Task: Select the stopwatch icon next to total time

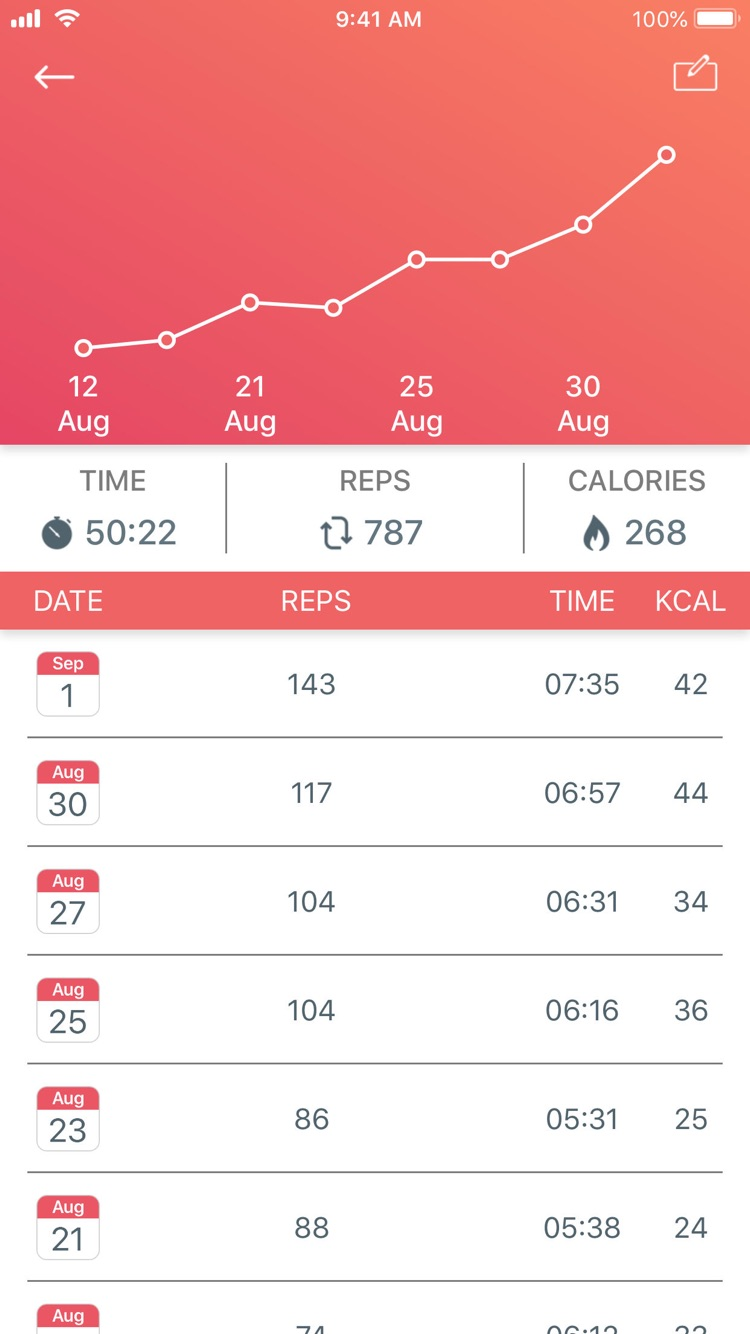Action: tap(57, 533)
